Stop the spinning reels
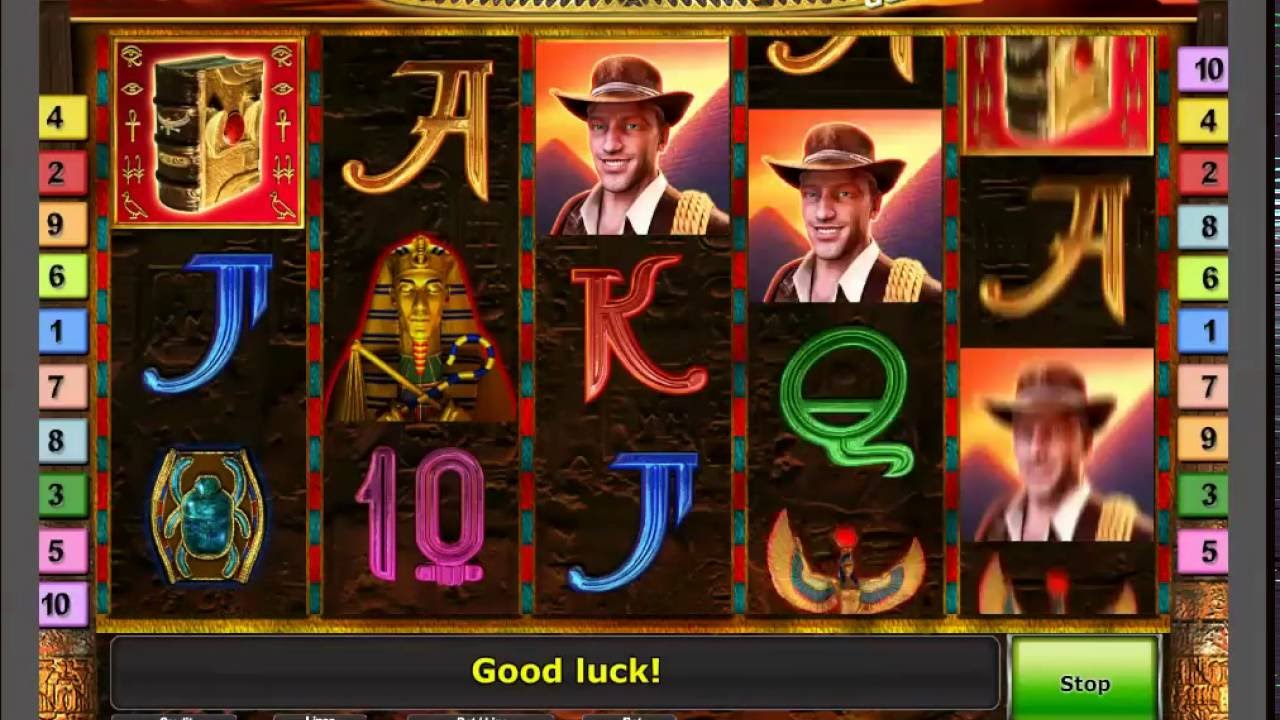The image size is (1280, 720). pyautogui.click(x=1085, y=679)
